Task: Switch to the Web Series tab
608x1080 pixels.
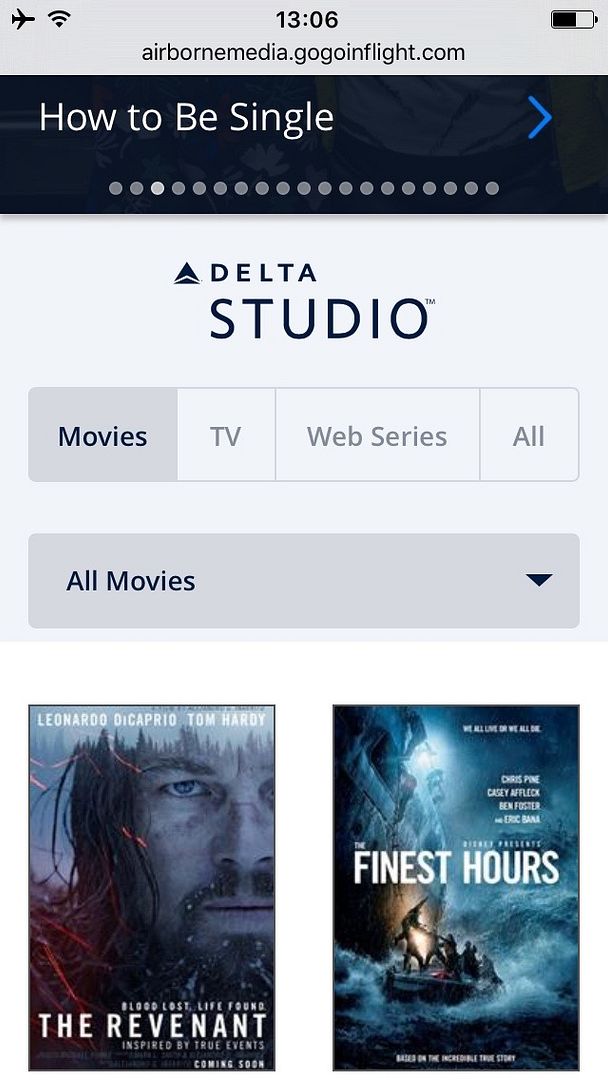Action: [377, 436]
